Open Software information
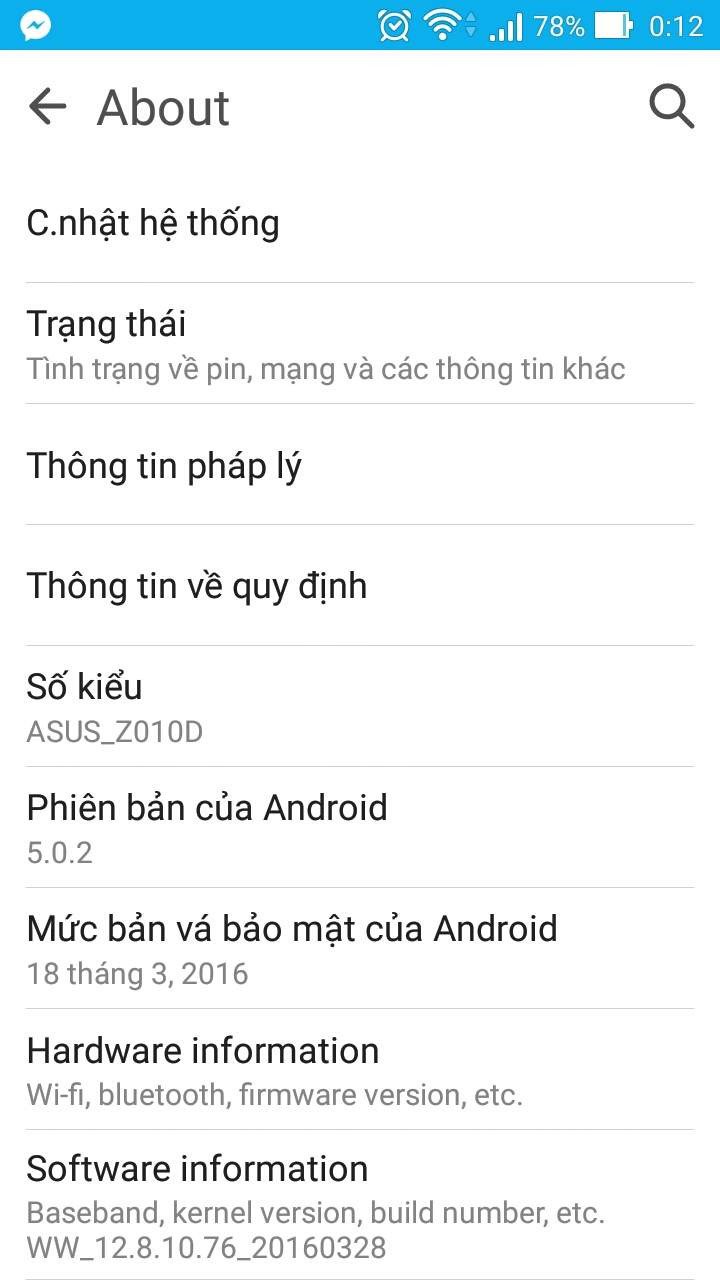The width and height of the screenshot is (720, 1280). pyautogui.click(x=360, y=1205)
